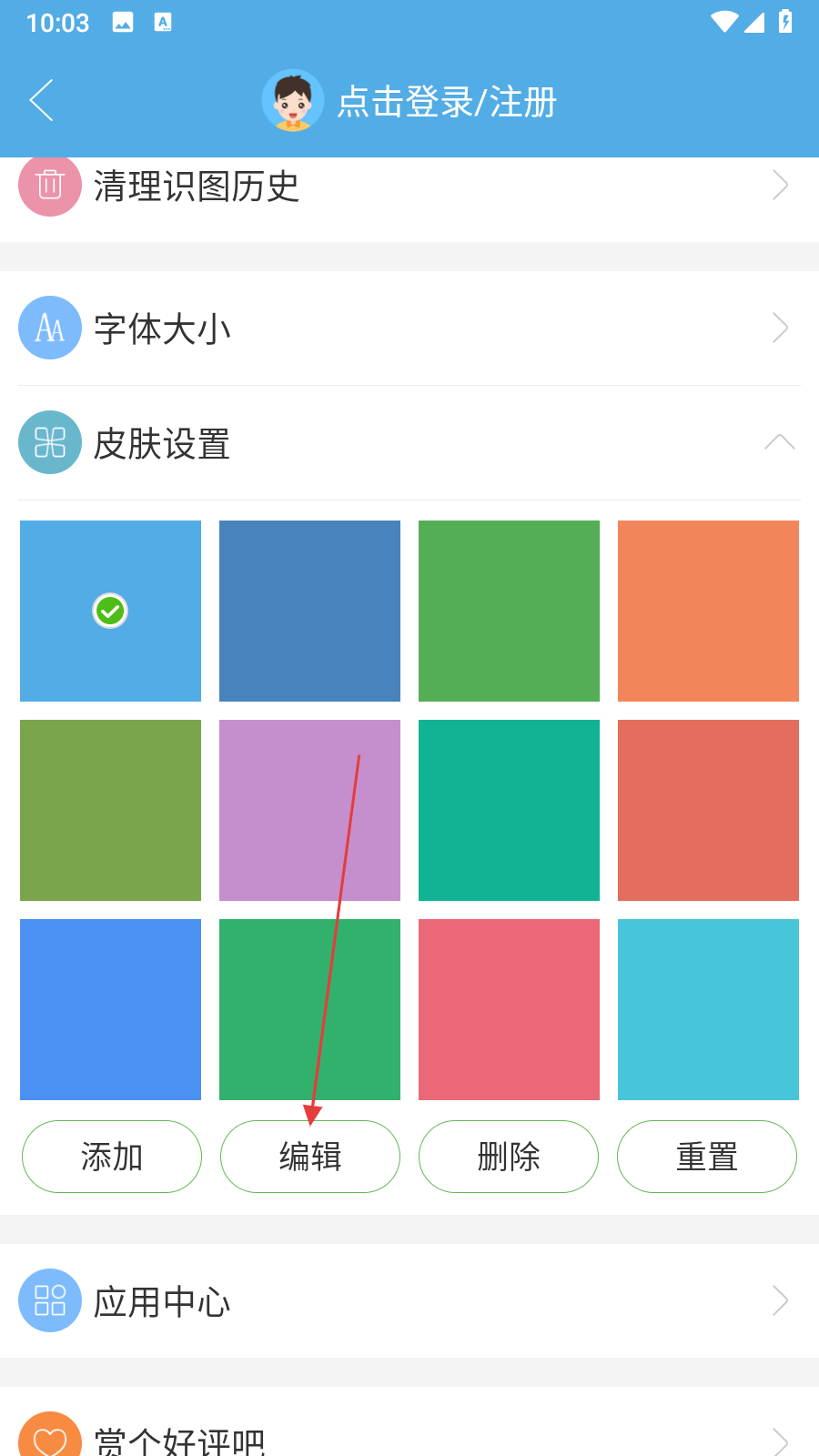Image resolution: width=819 pixels, height=1456 pixels.
Task: Open 赏个好评吧 row
Action: point(409,1438)
